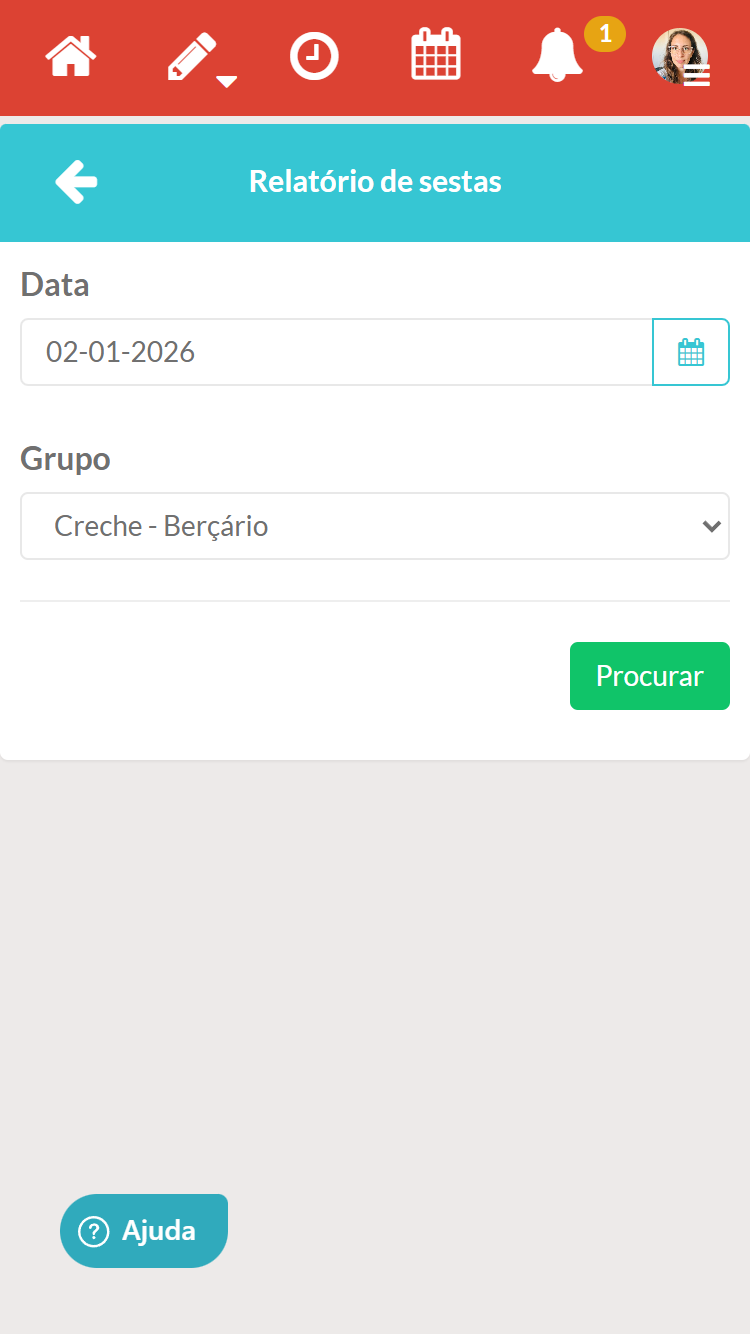
Task: Go back from Relatório de sestas
Action: [x=76, y=182]
